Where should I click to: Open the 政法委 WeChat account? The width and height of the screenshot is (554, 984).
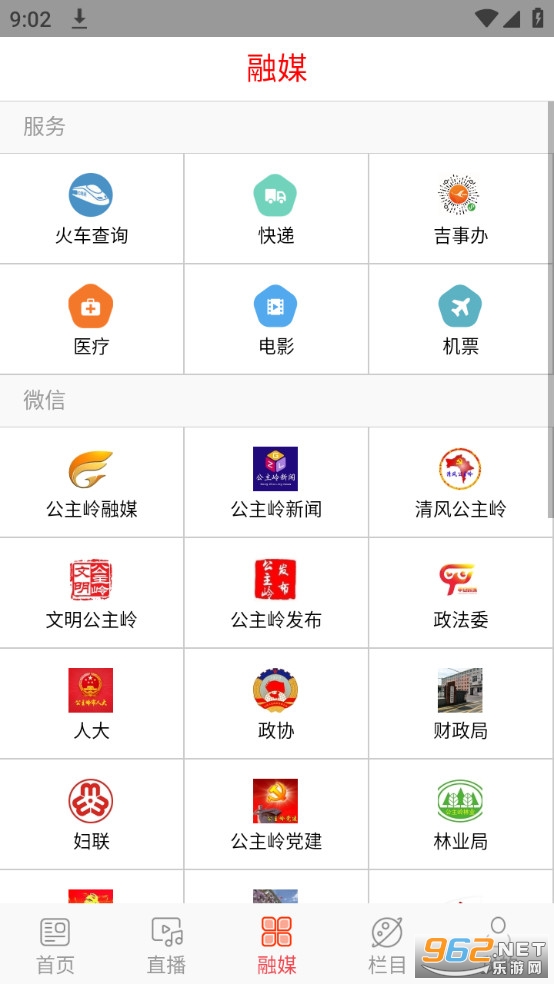tap(461, 593)
